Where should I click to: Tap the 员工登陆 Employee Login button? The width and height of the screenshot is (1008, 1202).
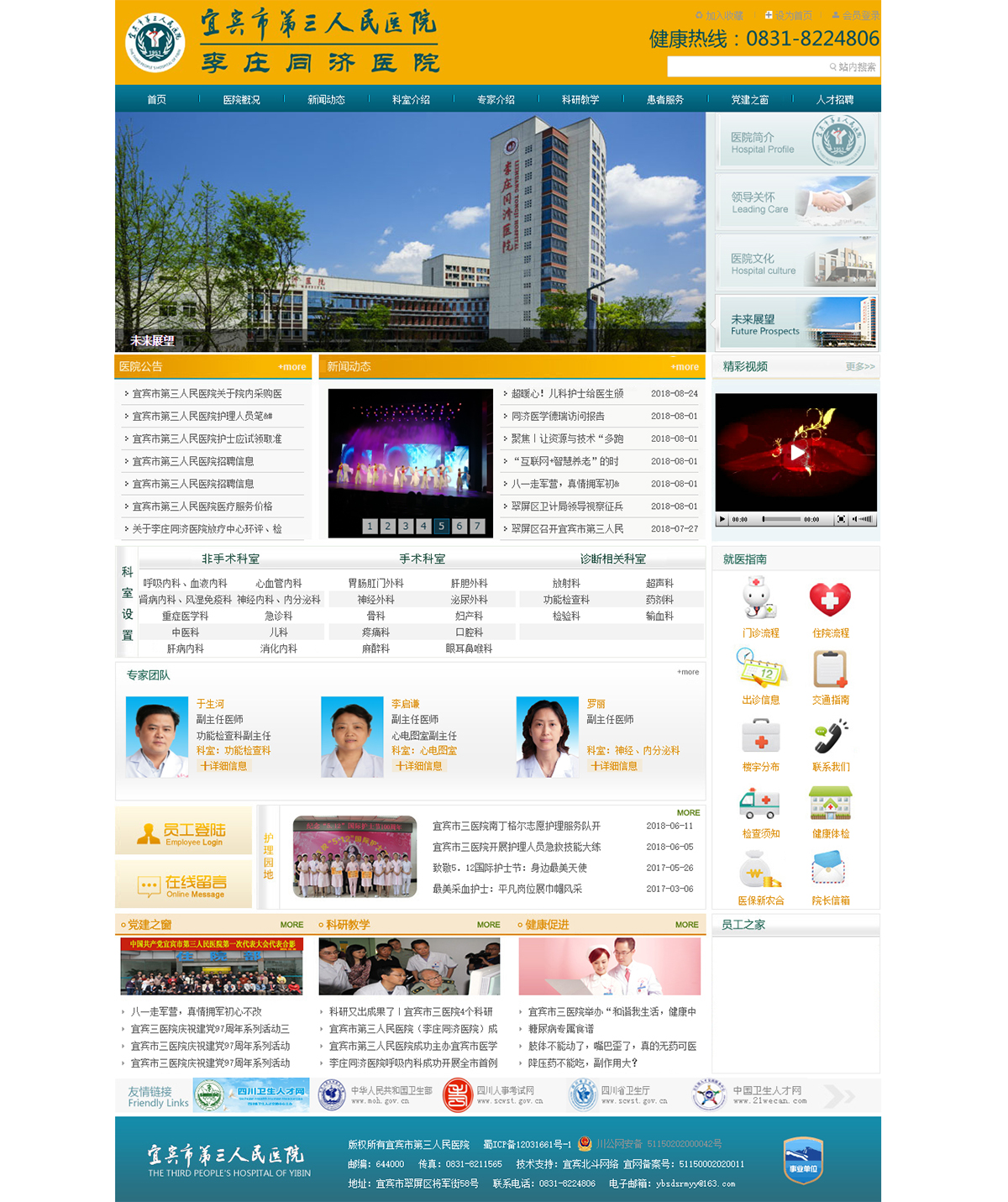coord(183,831)
